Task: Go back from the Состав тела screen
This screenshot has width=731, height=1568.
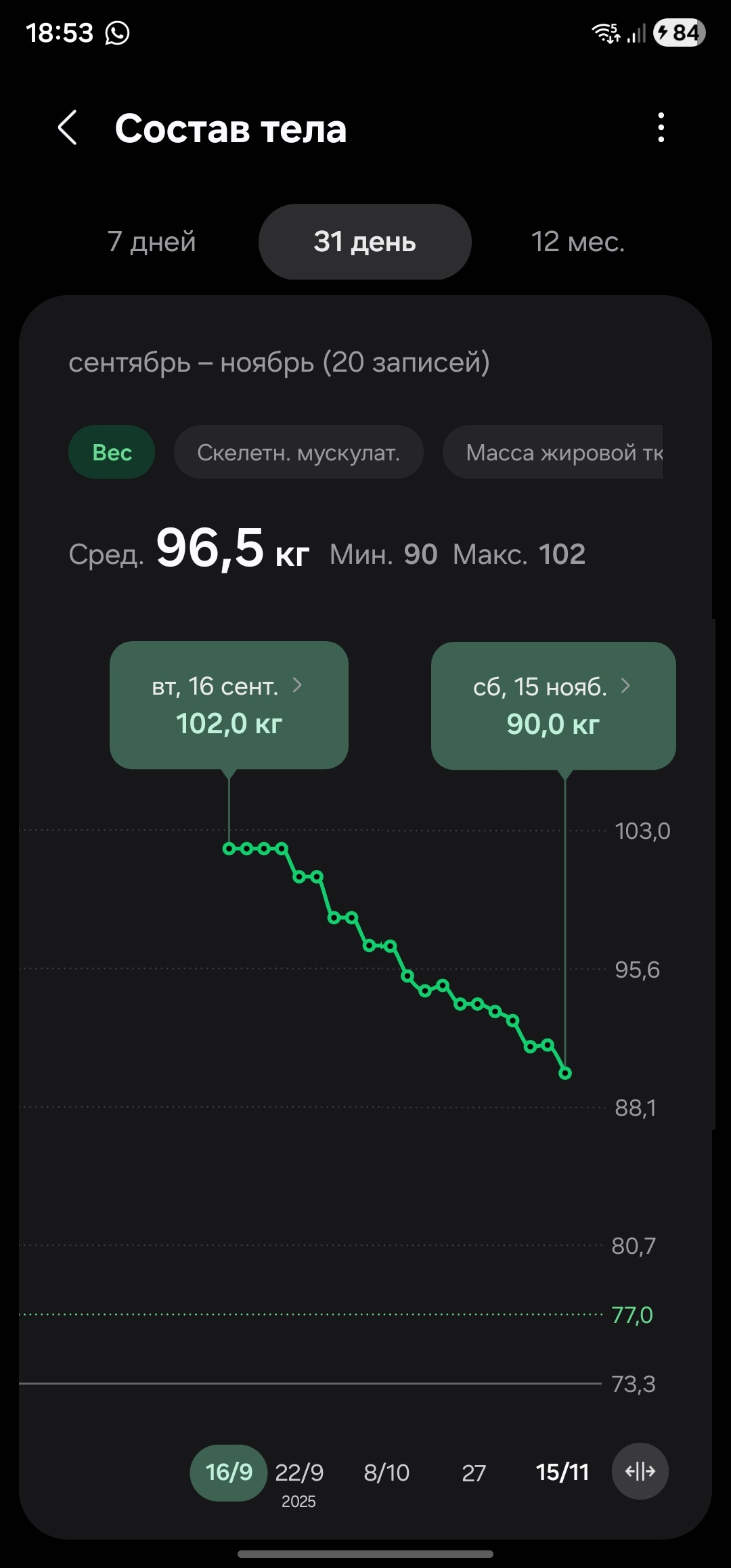Action: point(68,128)
